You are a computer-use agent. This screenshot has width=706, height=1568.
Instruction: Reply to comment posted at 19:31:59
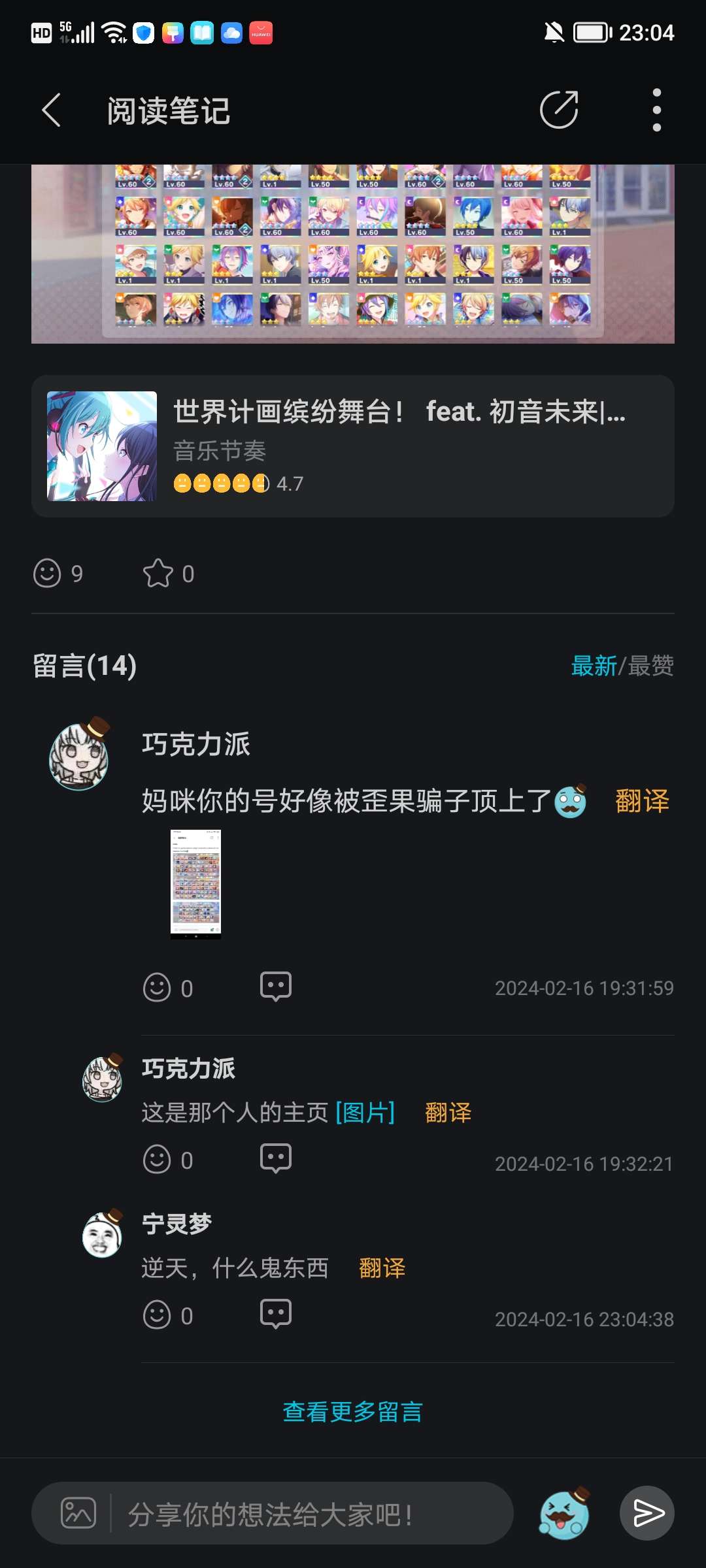[275, 987]
